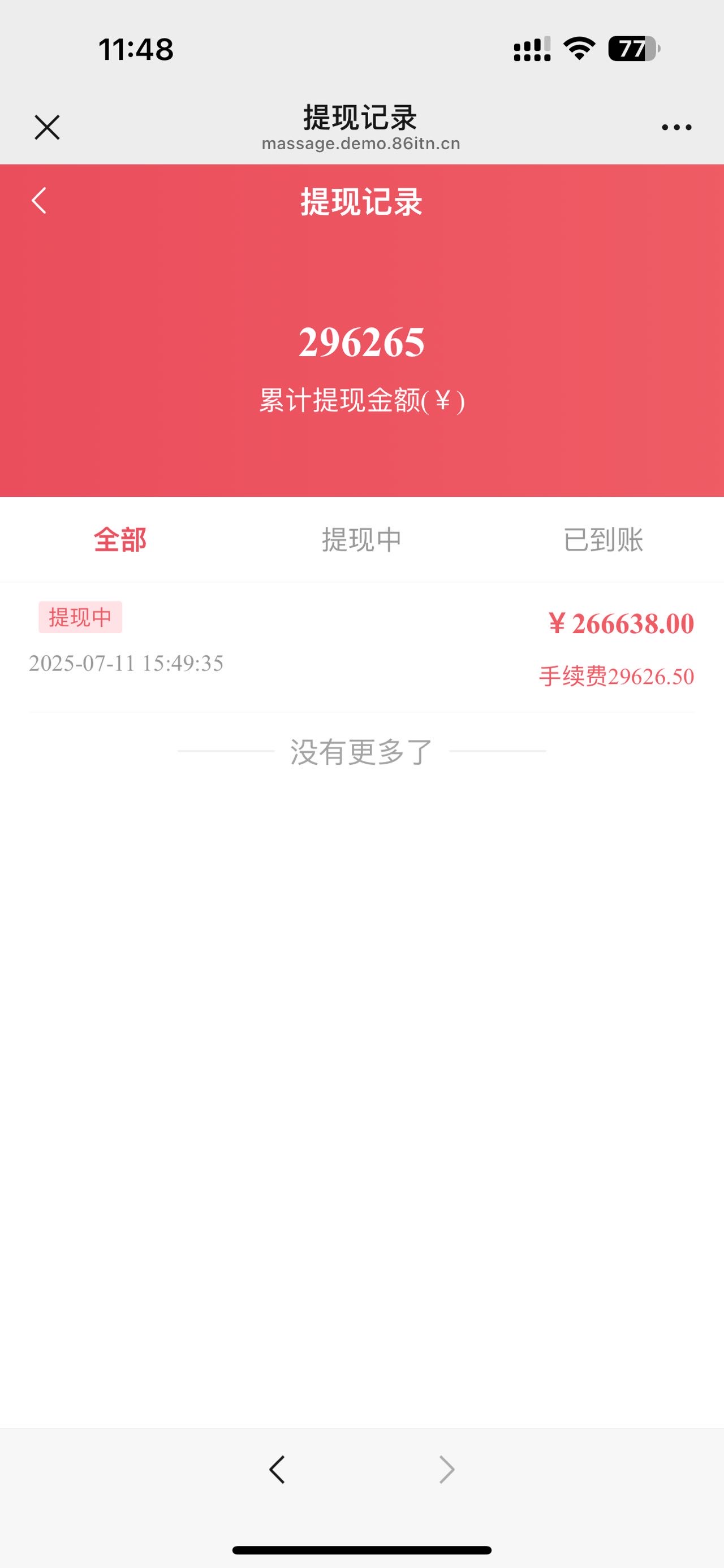The image size is (724, 1568).
Task: Switch to the 提现中 tab
Action: tap(361, 539)
